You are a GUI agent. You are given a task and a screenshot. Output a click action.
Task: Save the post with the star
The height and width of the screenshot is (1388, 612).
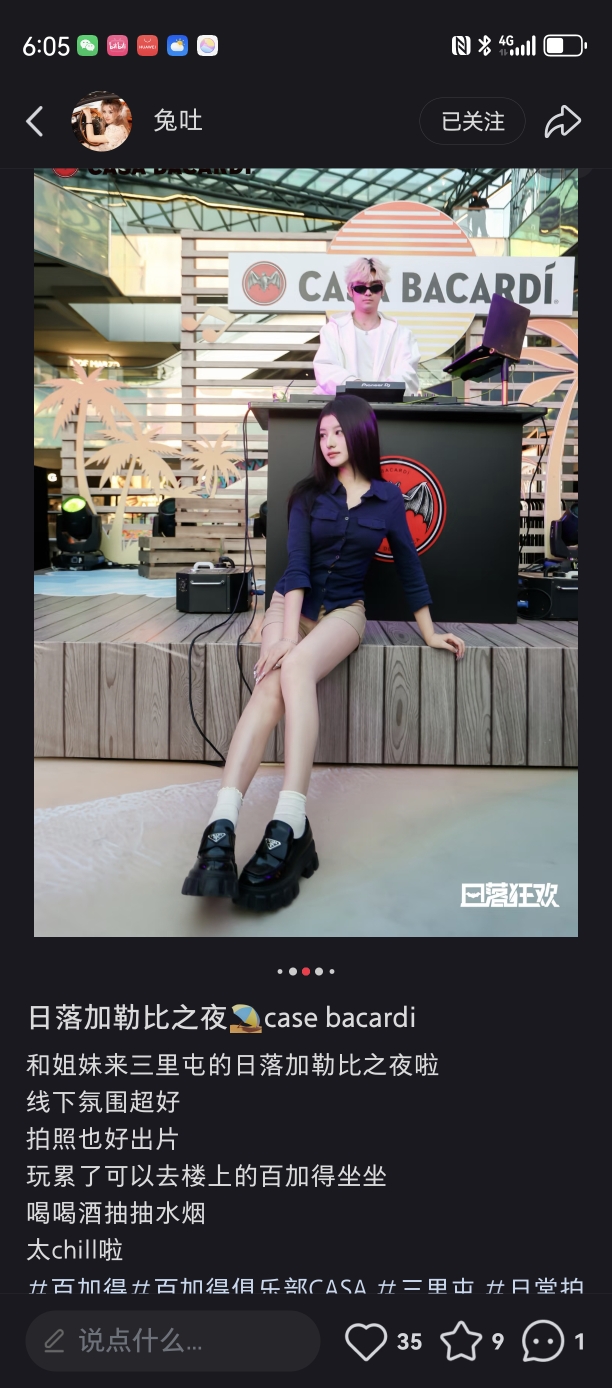(x=461, y=1341)
